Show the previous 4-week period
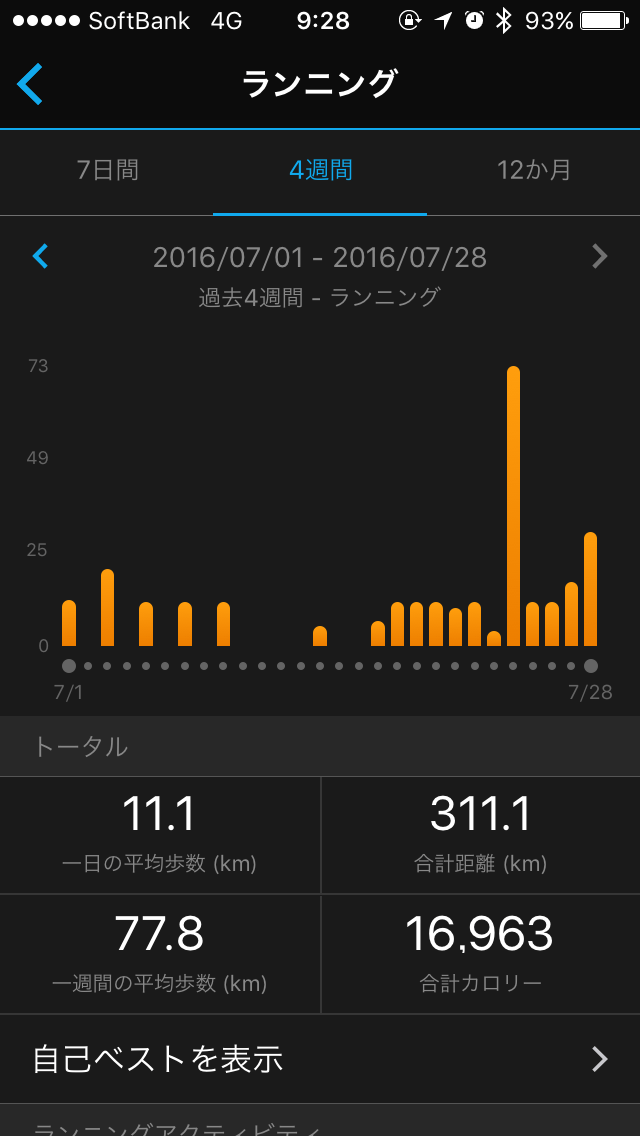The width and height of the screenshot is (640, 1136). (40, 257)
